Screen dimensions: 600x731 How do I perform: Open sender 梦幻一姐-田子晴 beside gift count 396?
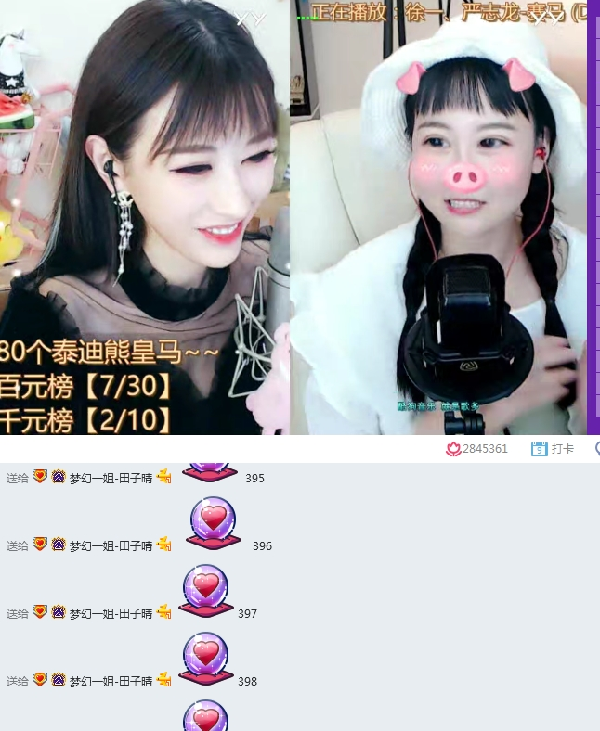click(x=110, y=546)
